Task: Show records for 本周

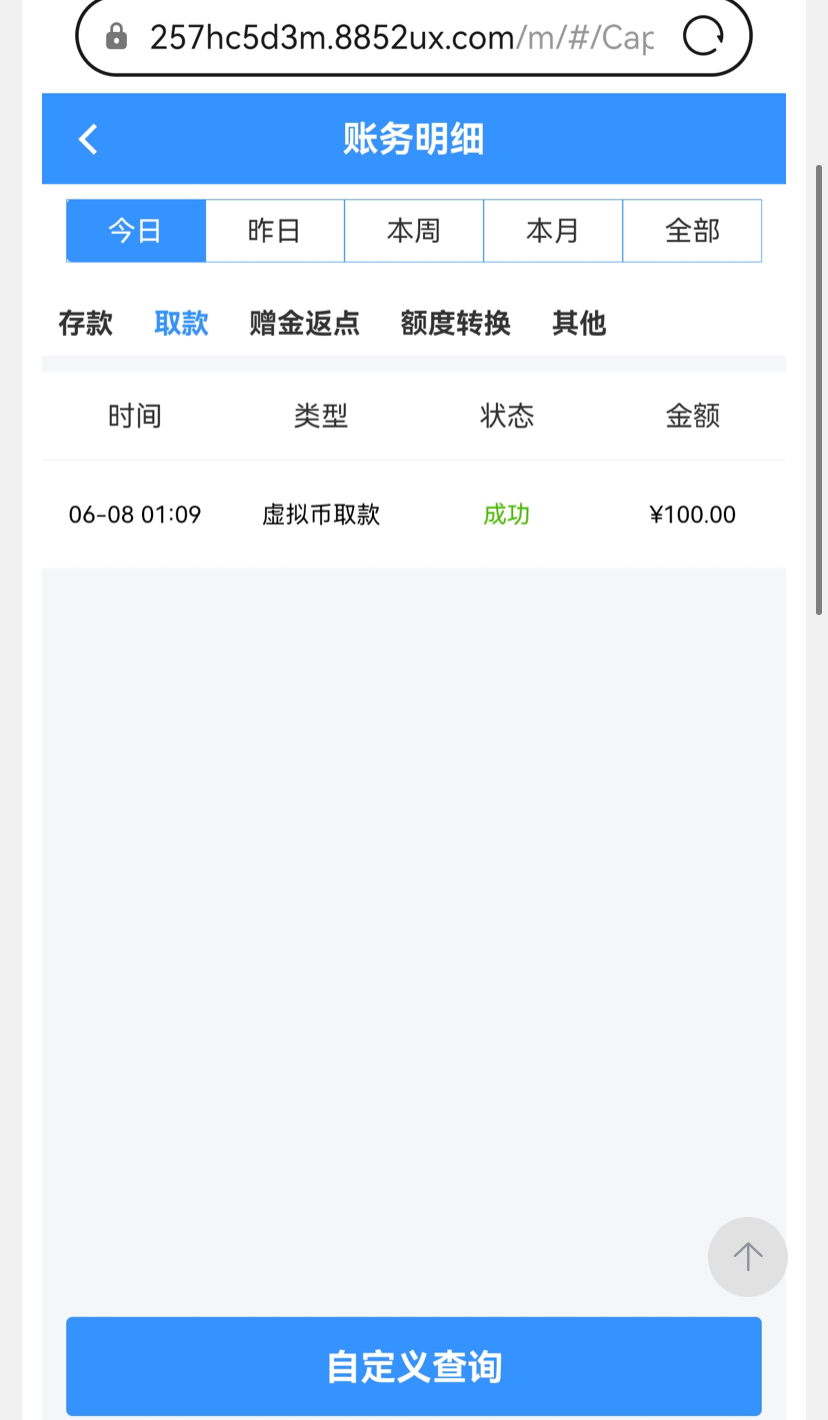Action: [x=414, y=231]
